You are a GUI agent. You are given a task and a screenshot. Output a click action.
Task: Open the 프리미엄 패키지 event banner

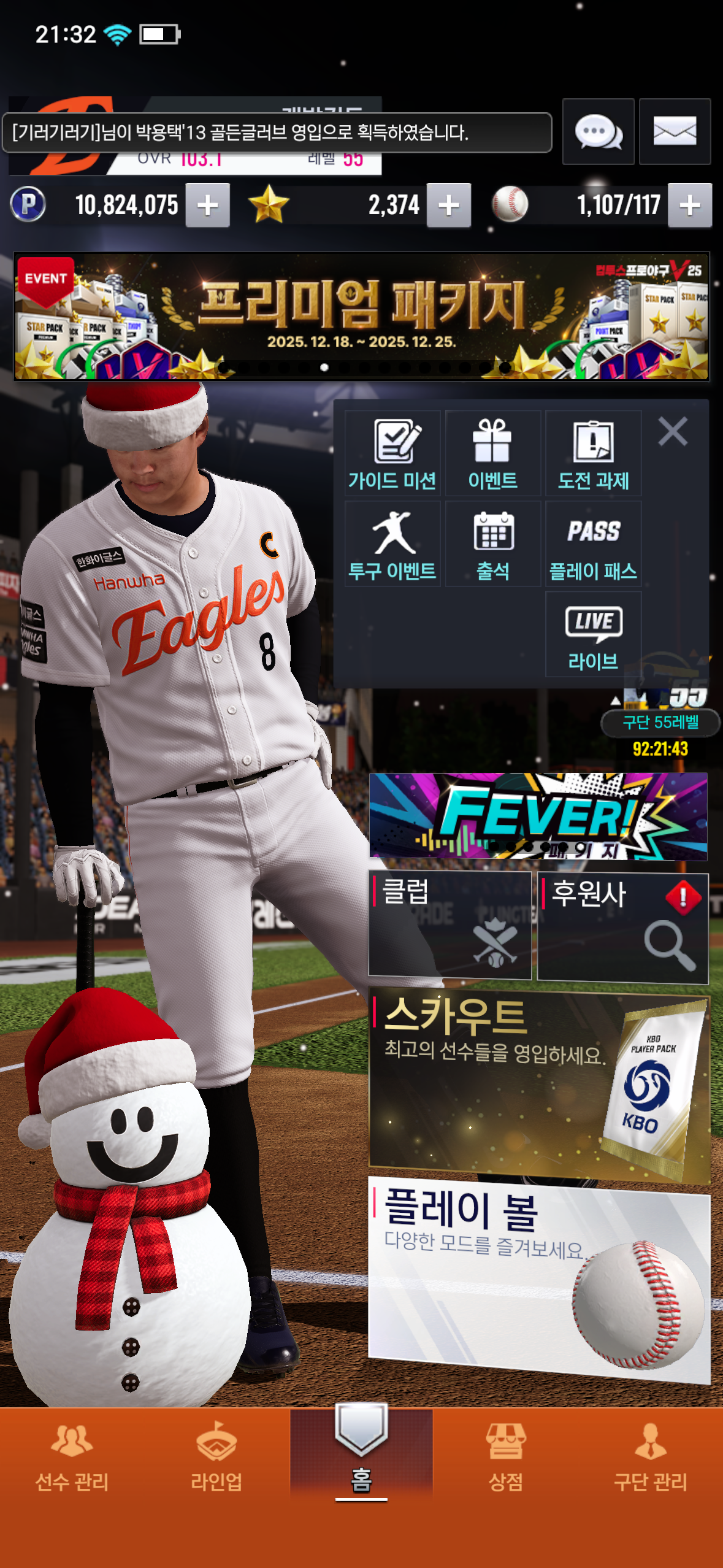pyautogui.click(x=362, y=316)
